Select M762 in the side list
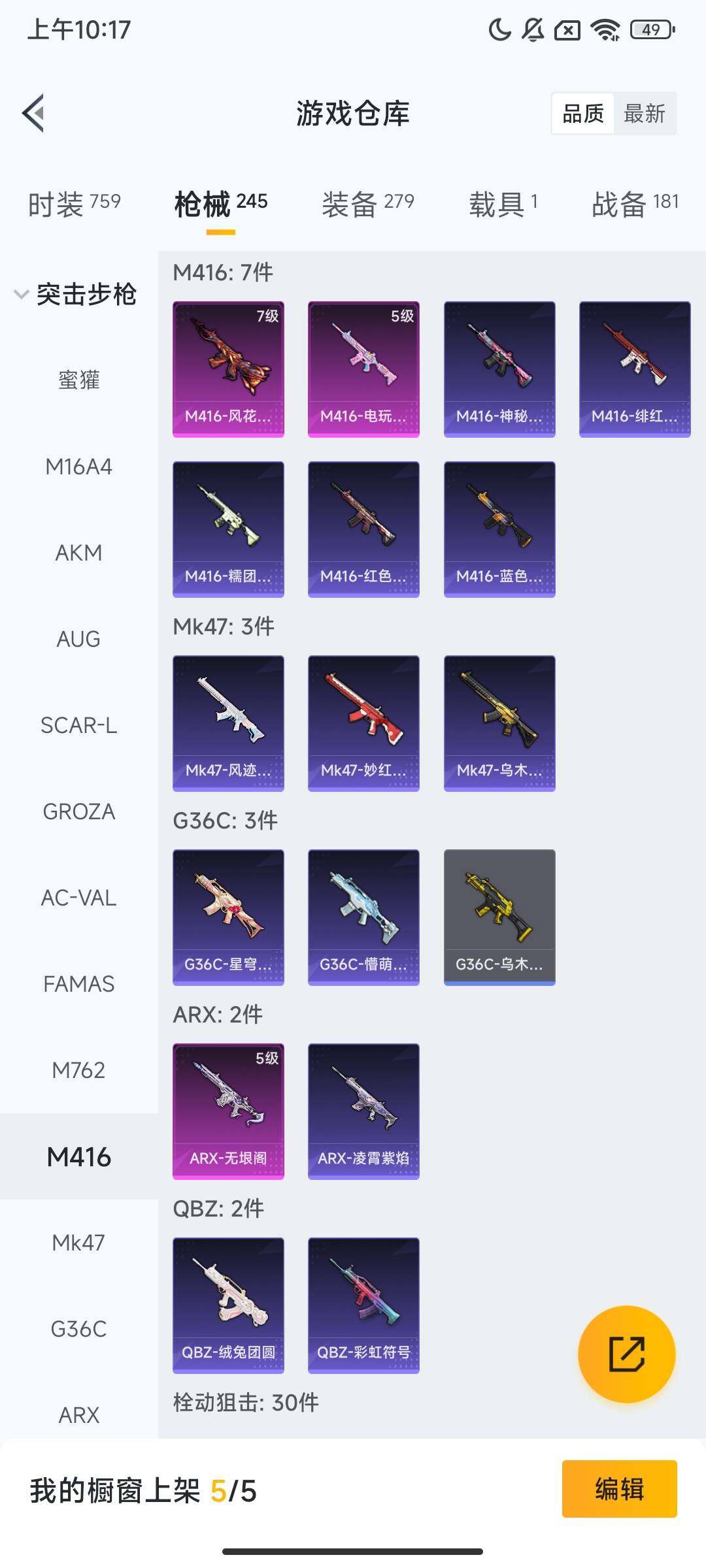 click(78, 1070)
